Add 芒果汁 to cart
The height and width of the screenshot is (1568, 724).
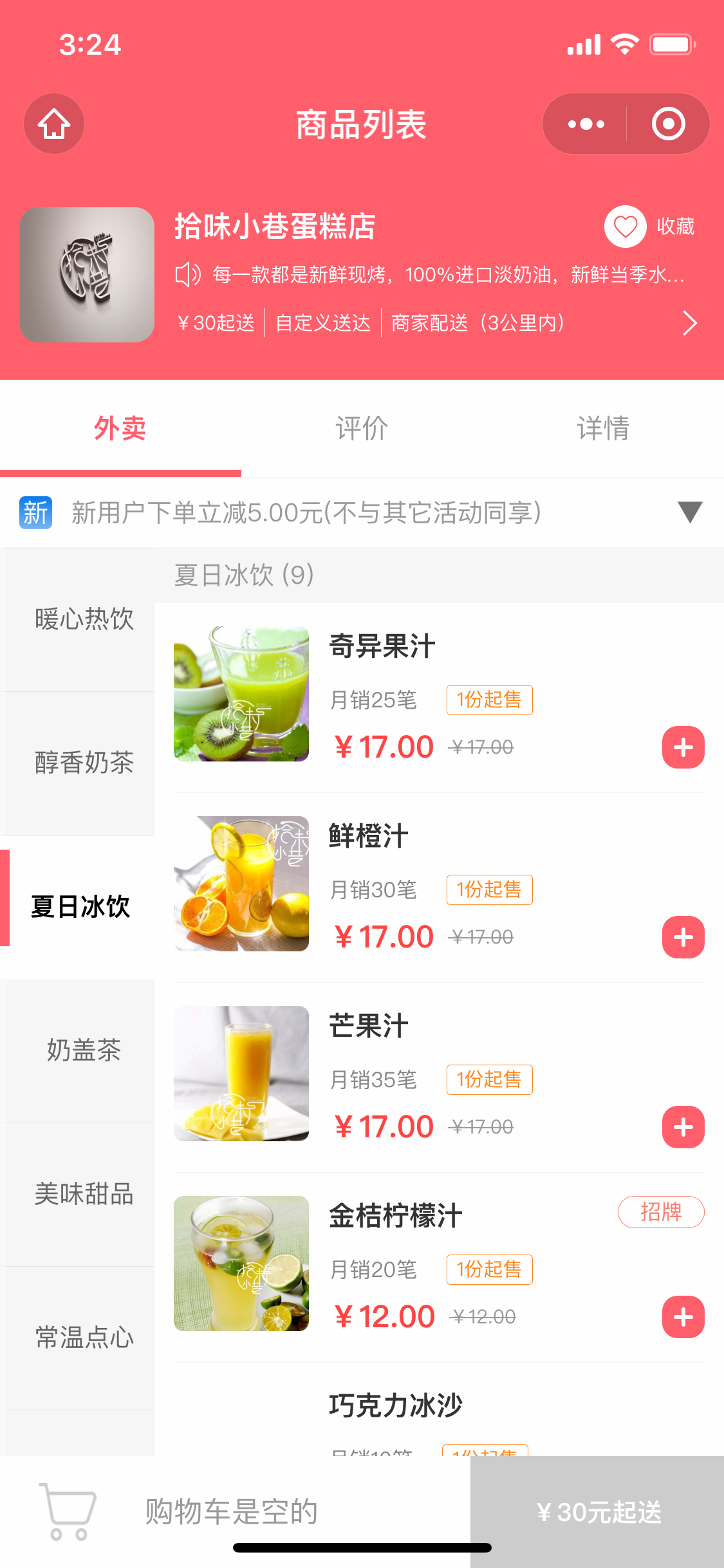683,1127
